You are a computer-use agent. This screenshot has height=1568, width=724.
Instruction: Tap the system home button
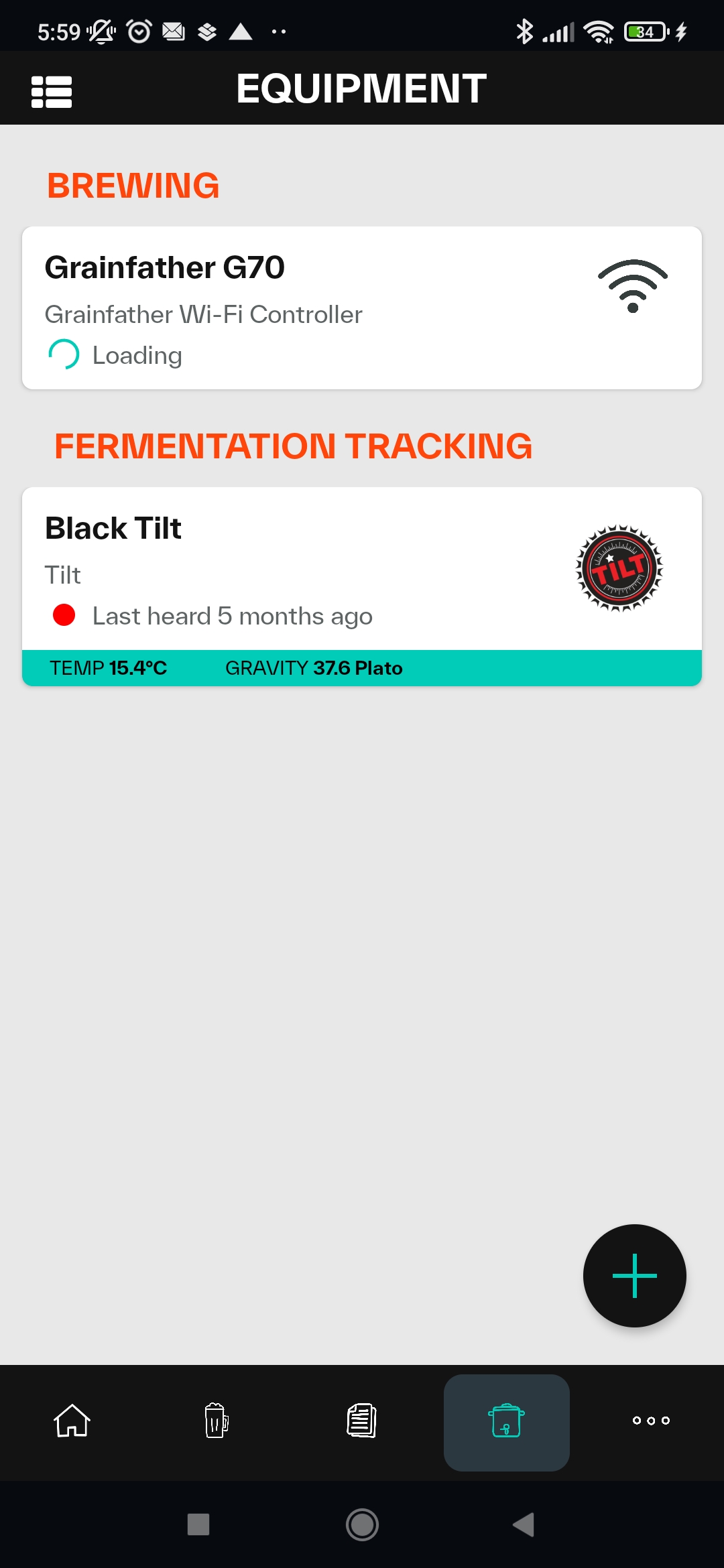362,1524
